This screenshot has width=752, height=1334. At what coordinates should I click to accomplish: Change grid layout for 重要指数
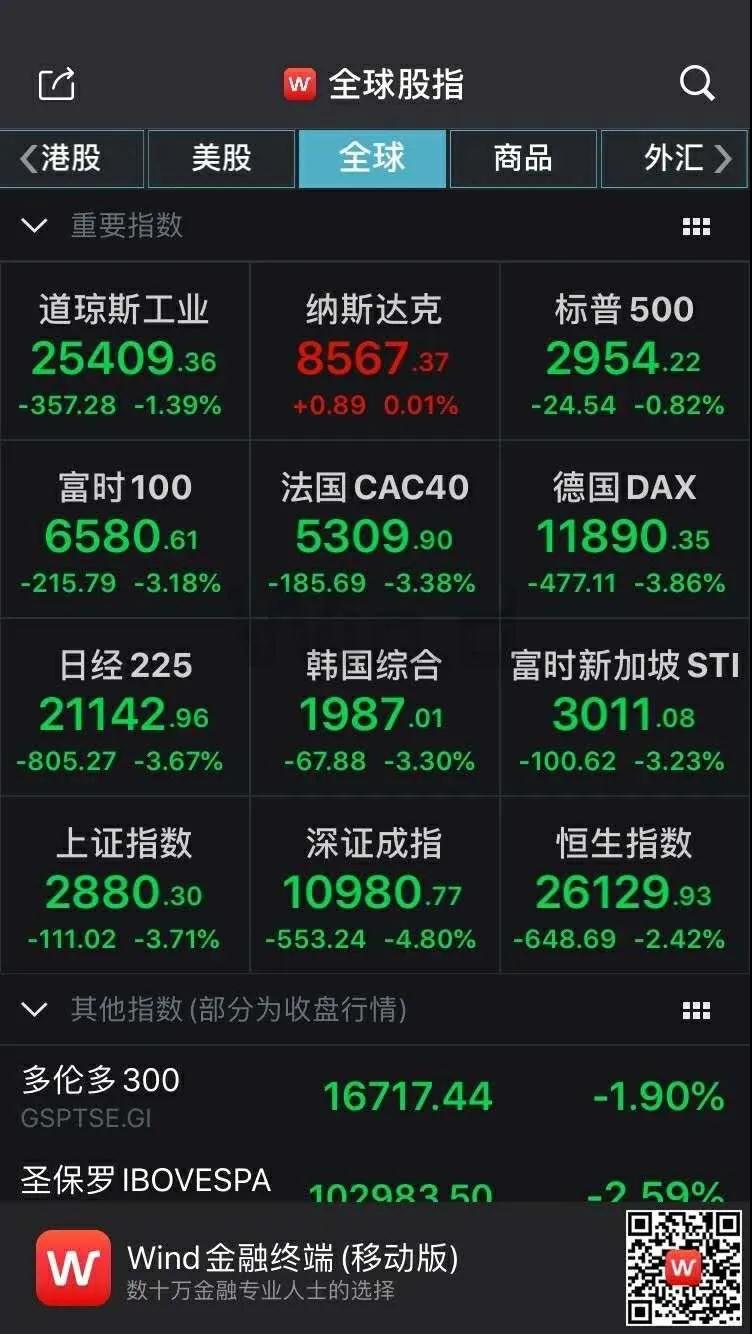(696, 227)
